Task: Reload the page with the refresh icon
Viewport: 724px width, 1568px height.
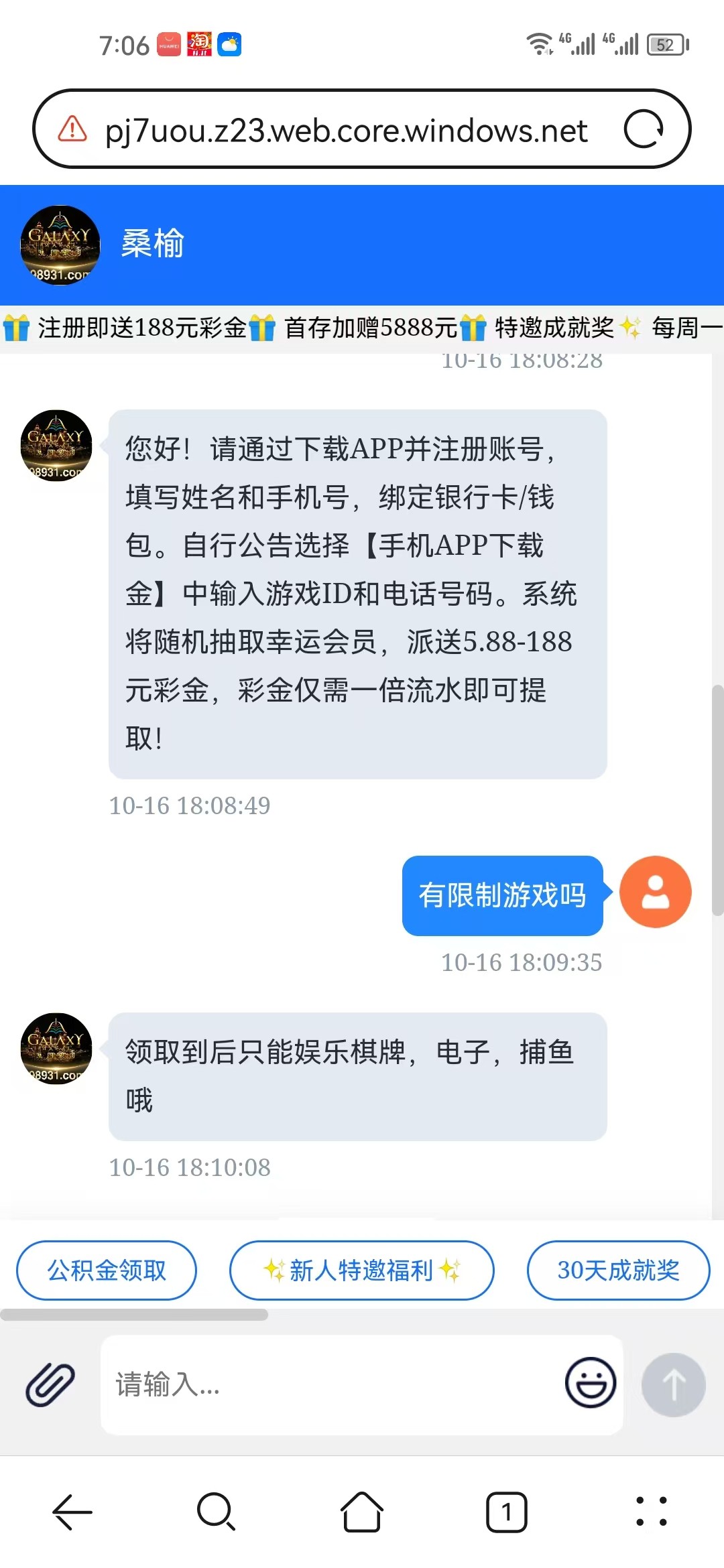Action: (x=644, y=129)
